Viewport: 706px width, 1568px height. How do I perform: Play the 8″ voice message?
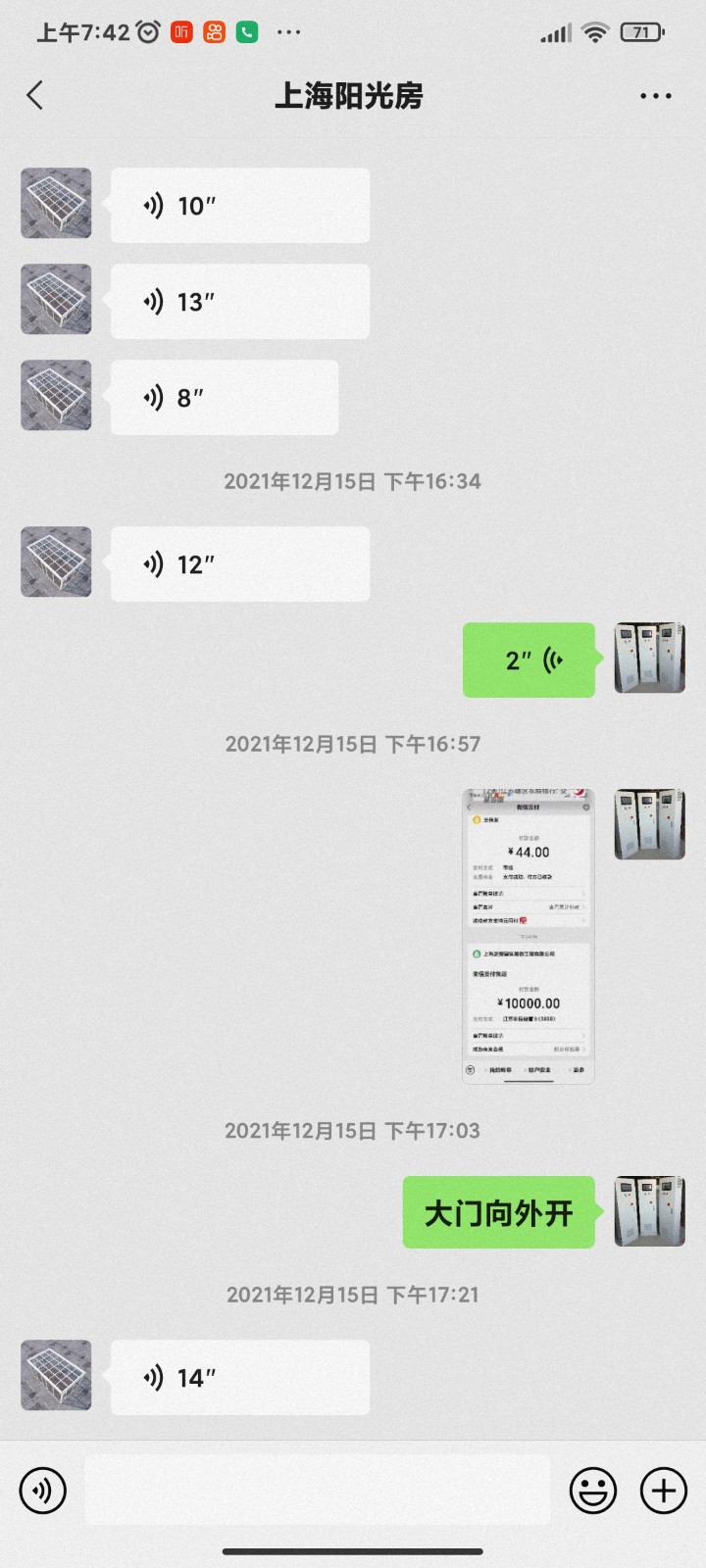click(x=224, y=398)
